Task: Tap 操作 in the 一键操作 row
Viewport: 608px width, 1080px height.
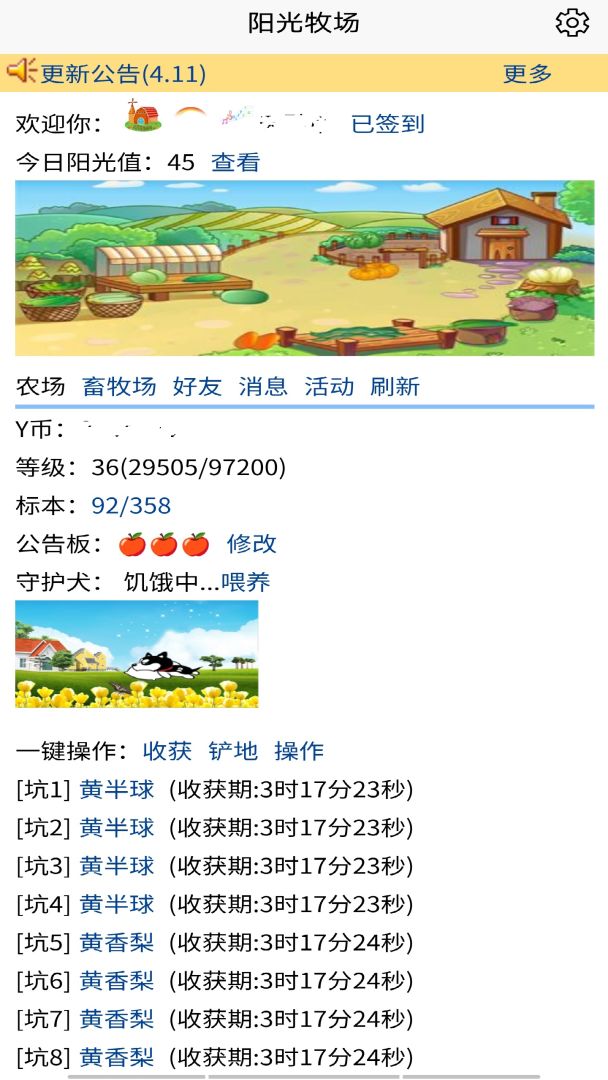Action: click(x=299, y=751)
